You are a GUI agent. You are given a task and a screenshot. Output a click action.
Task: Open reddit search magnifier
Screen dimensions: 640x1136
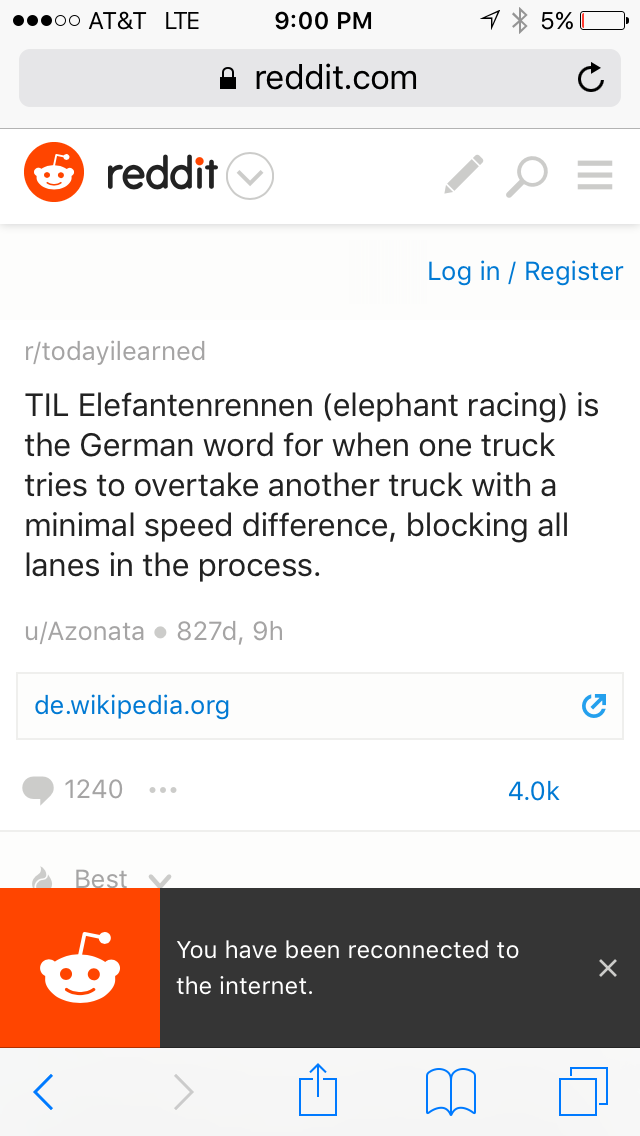click(x=527, y=176)
